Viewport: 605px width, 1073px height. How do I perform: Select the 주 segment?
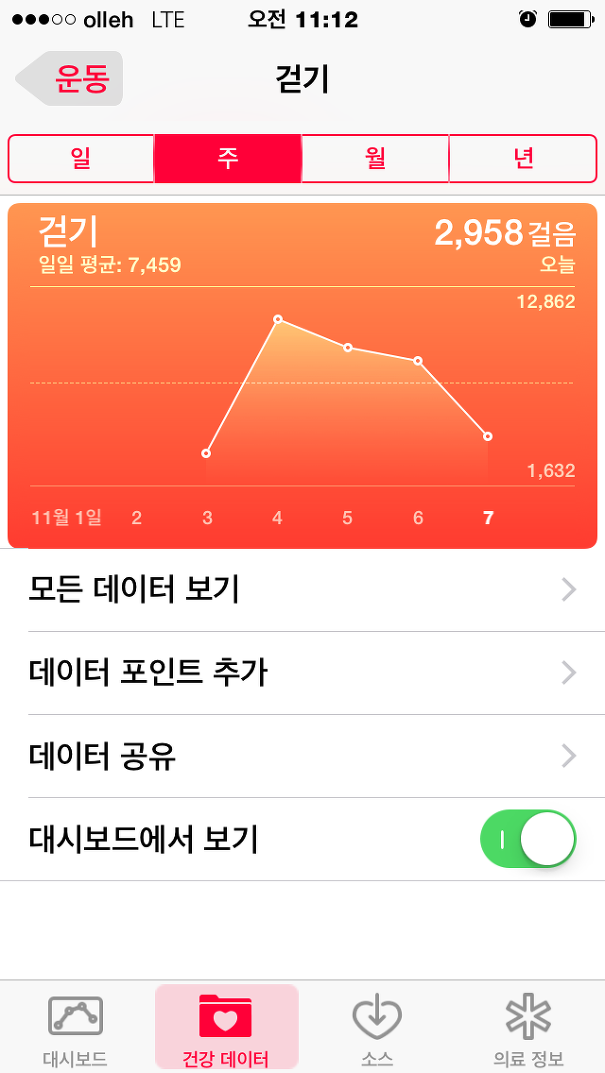(228, 159)
